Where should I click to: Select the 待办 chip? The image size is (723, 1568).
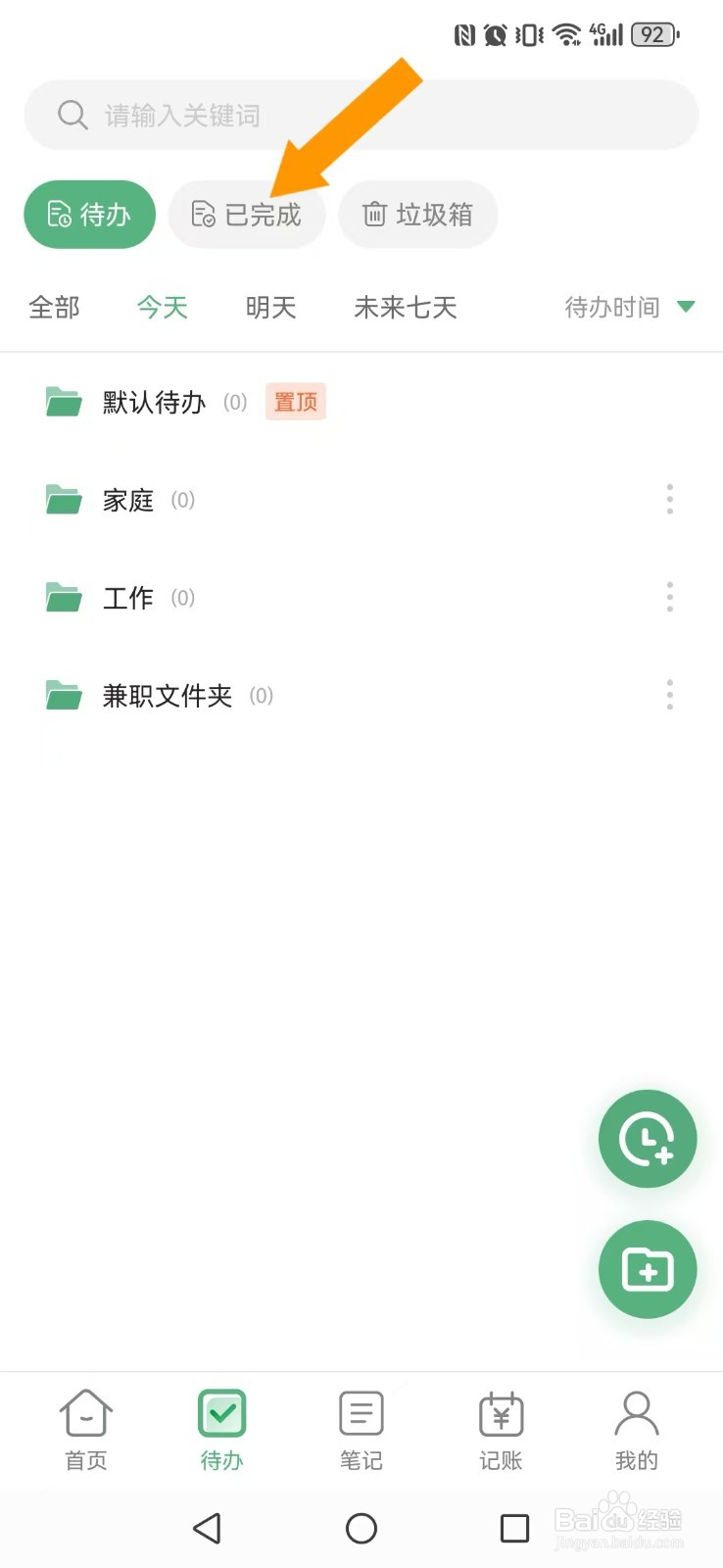coord(89,215)
